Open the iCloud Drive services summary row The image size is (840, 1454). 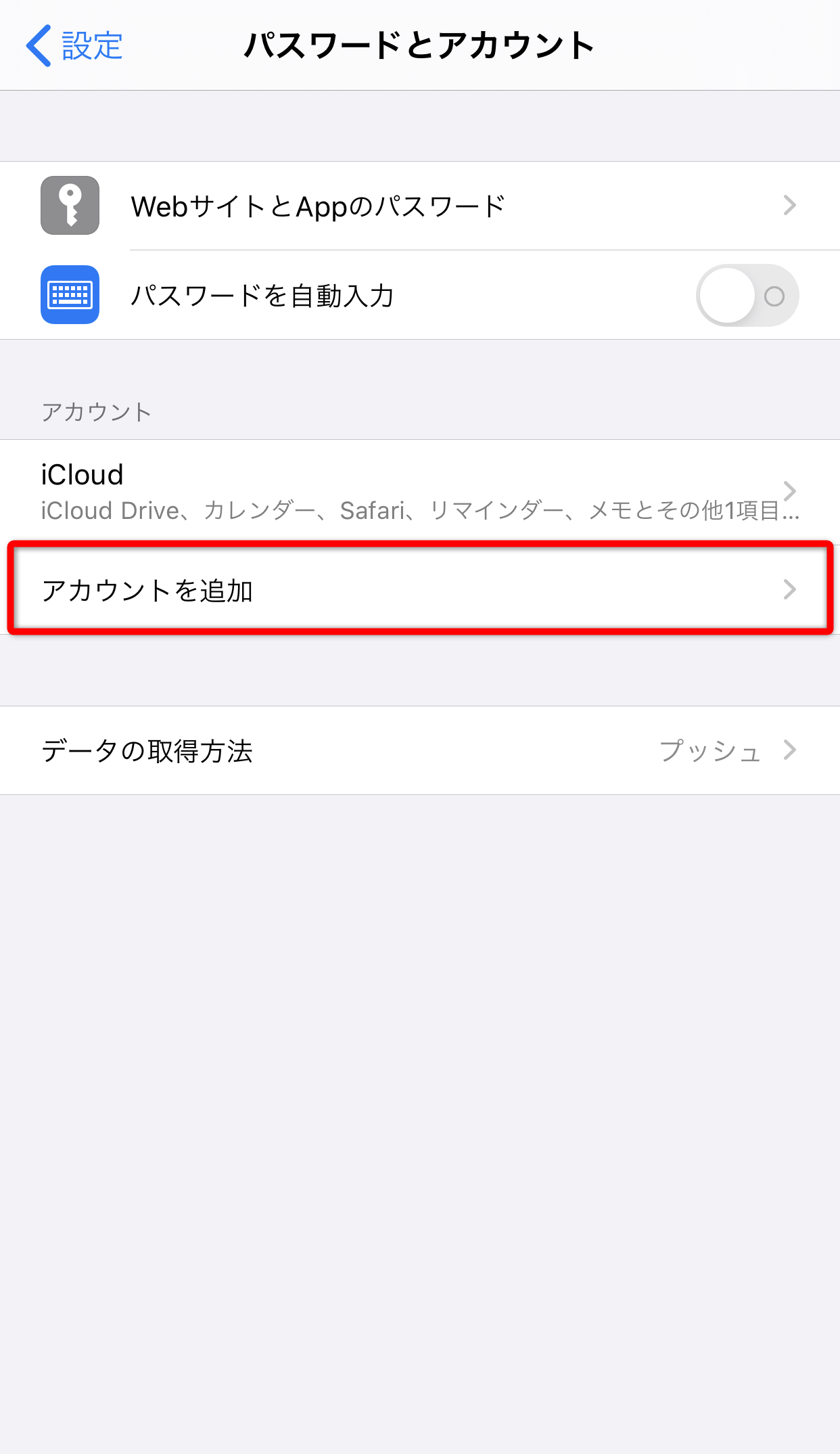click(419, 511)
